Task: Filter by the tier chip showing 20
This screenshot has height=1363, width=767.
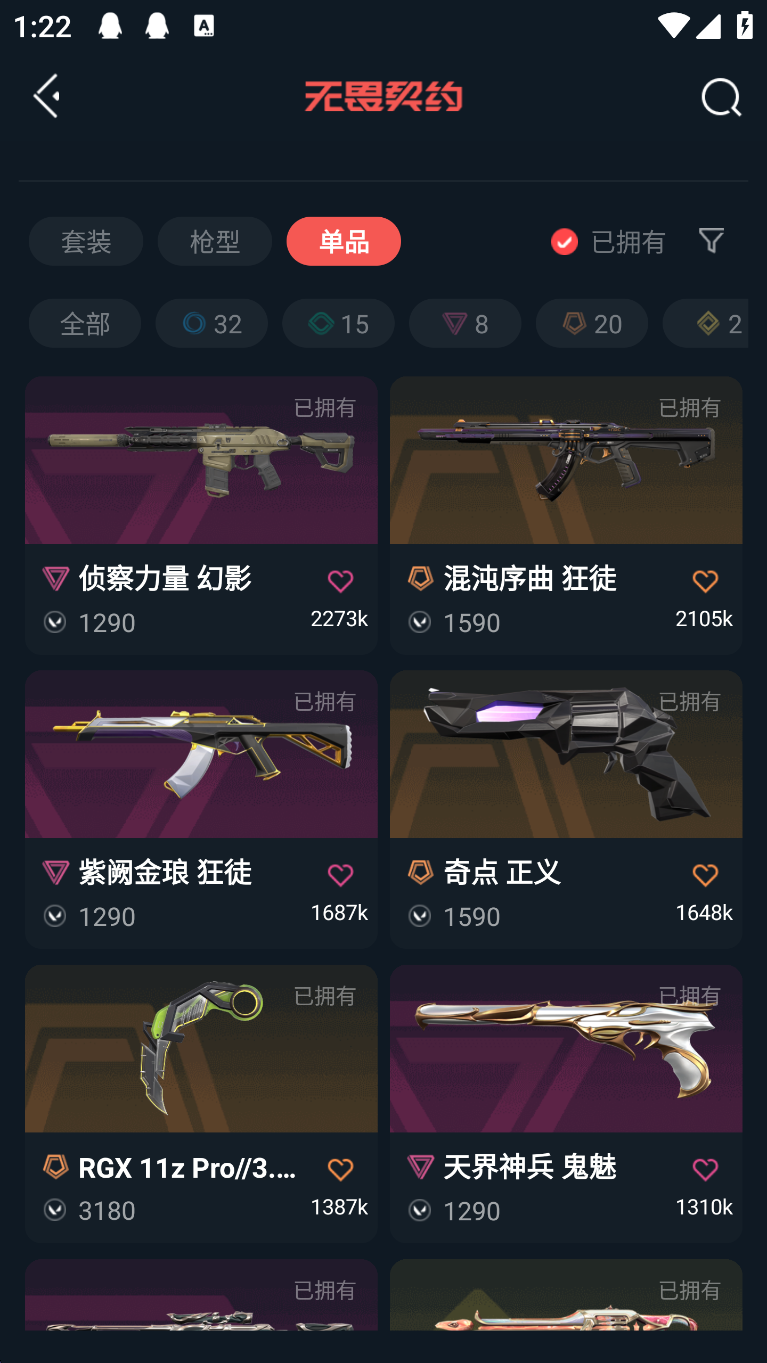Action: (592, 323)
